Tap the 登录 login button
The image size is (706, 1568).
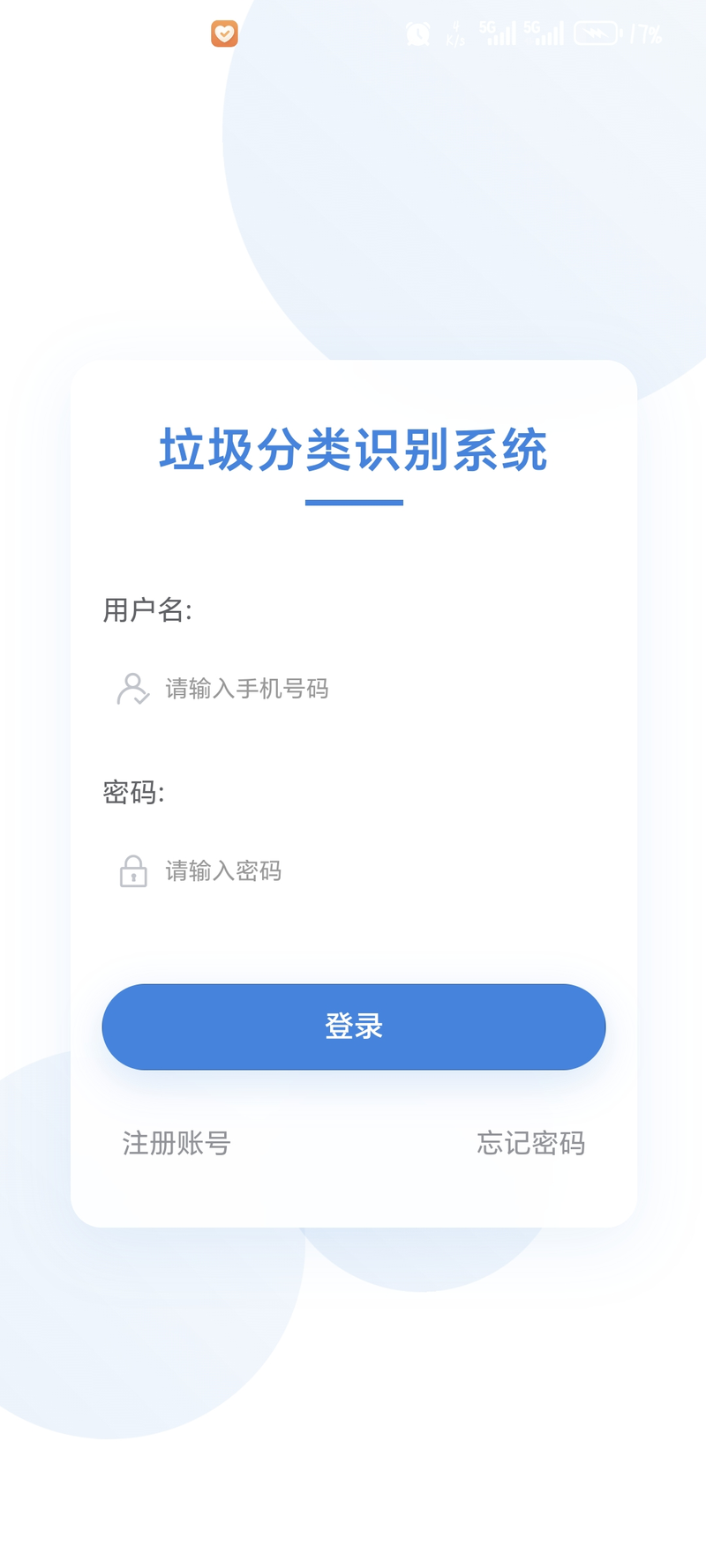[x=353, y=1027]
